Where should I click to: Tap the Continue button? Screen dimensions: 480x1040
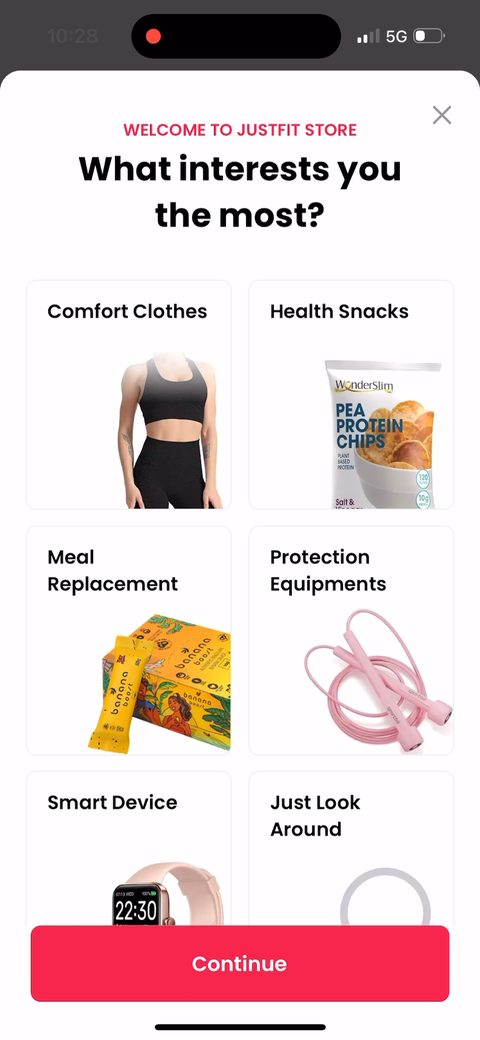coord(240,963)
